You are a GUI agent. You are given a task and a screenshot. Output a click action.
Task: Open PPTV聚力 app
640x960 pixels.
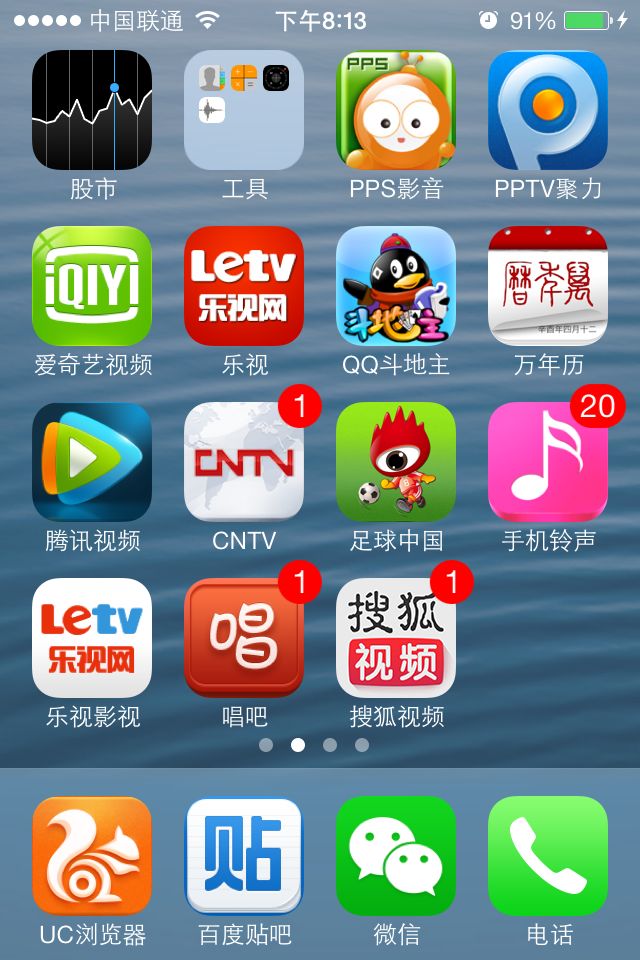coord(548,110)
